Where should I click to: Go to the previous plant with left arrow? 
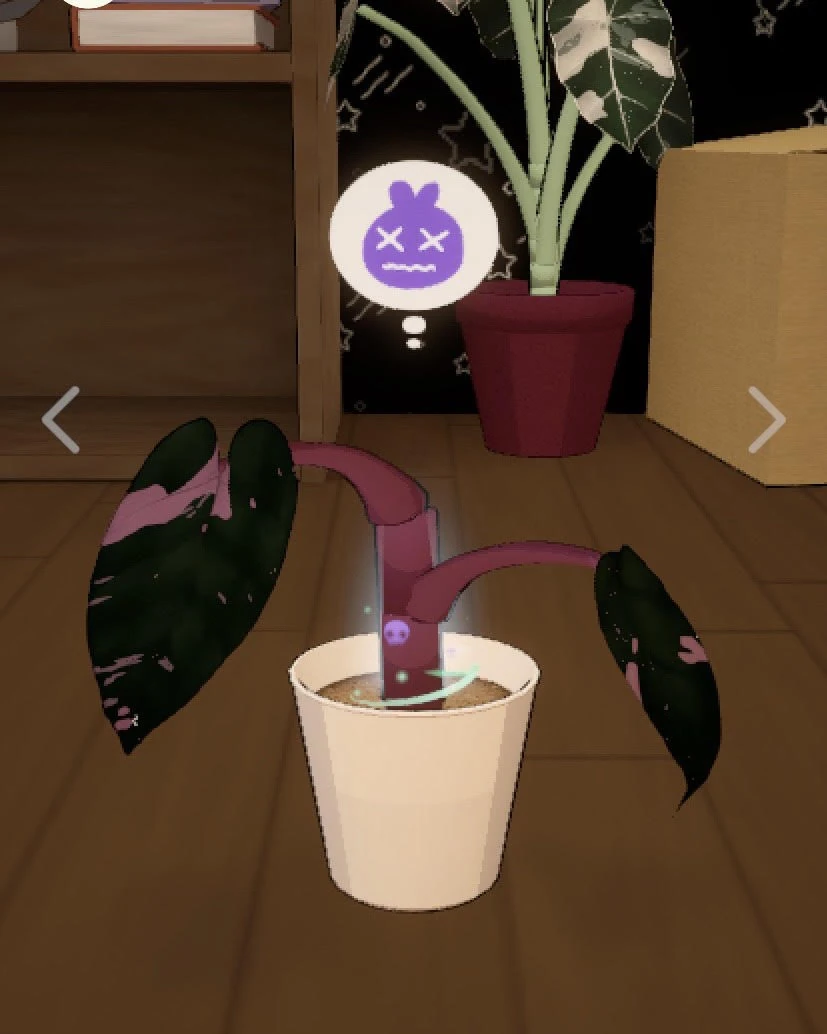(x=60, y=420)
